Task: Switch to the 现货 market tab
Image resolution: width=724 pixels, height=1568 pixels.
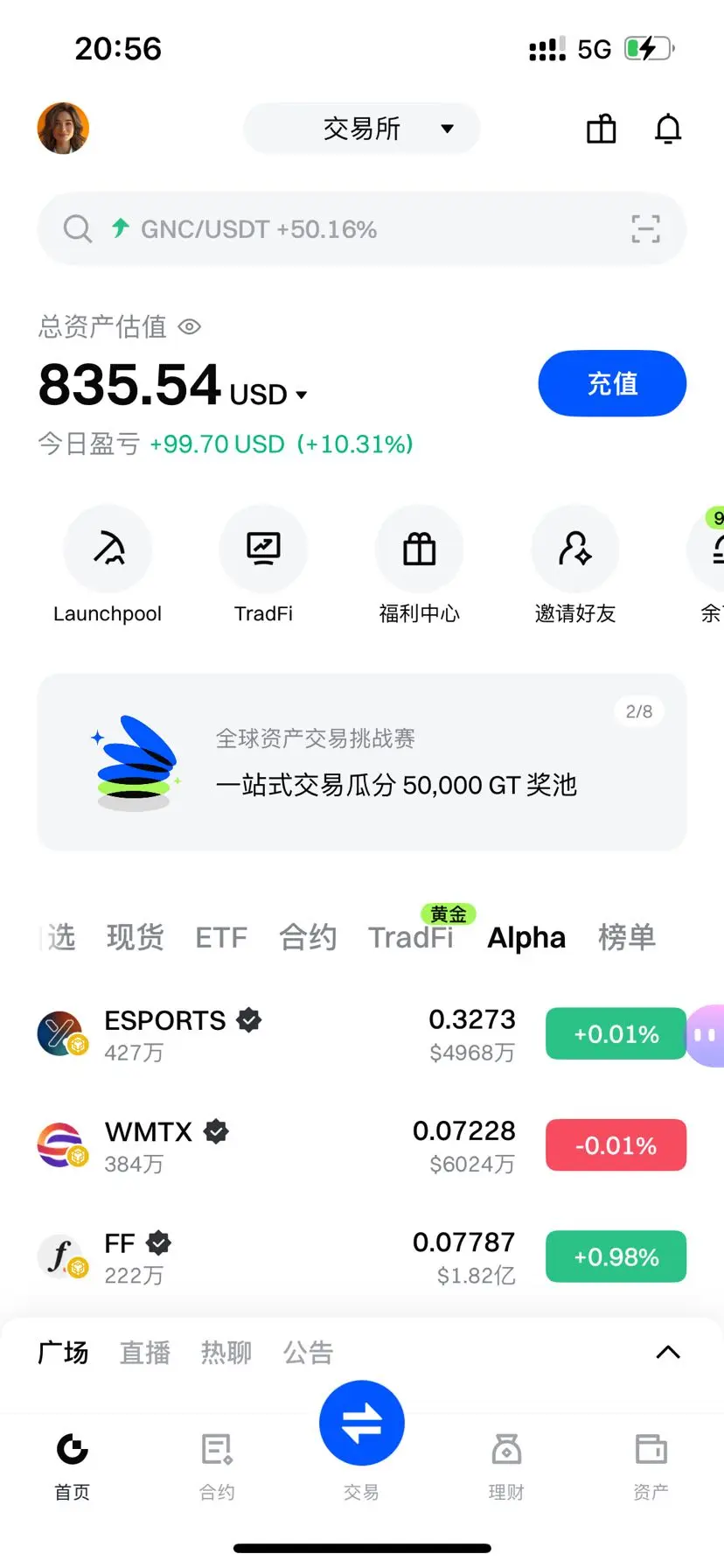Action: [x=135, y=937]
